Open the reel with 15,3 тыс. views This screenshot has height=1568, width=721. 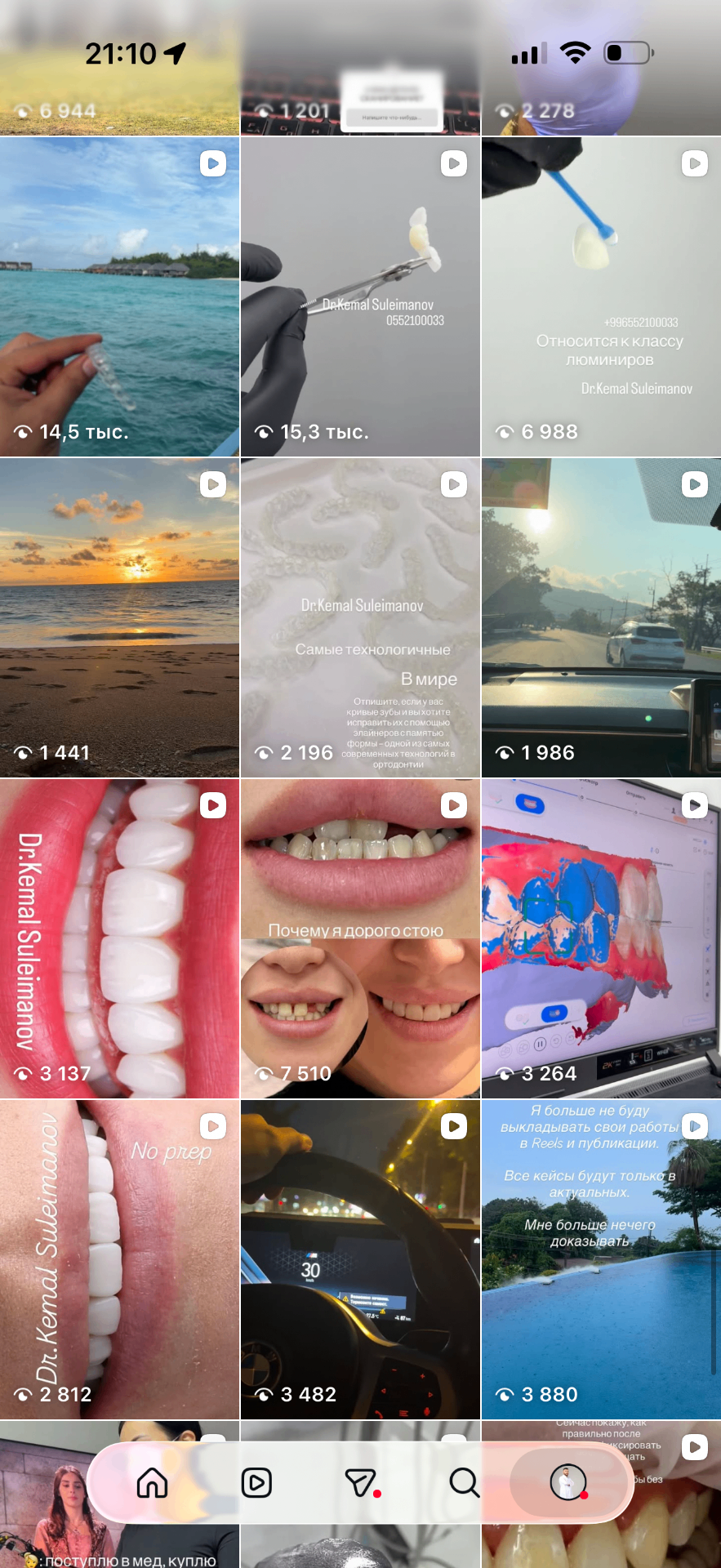point(360,296)
